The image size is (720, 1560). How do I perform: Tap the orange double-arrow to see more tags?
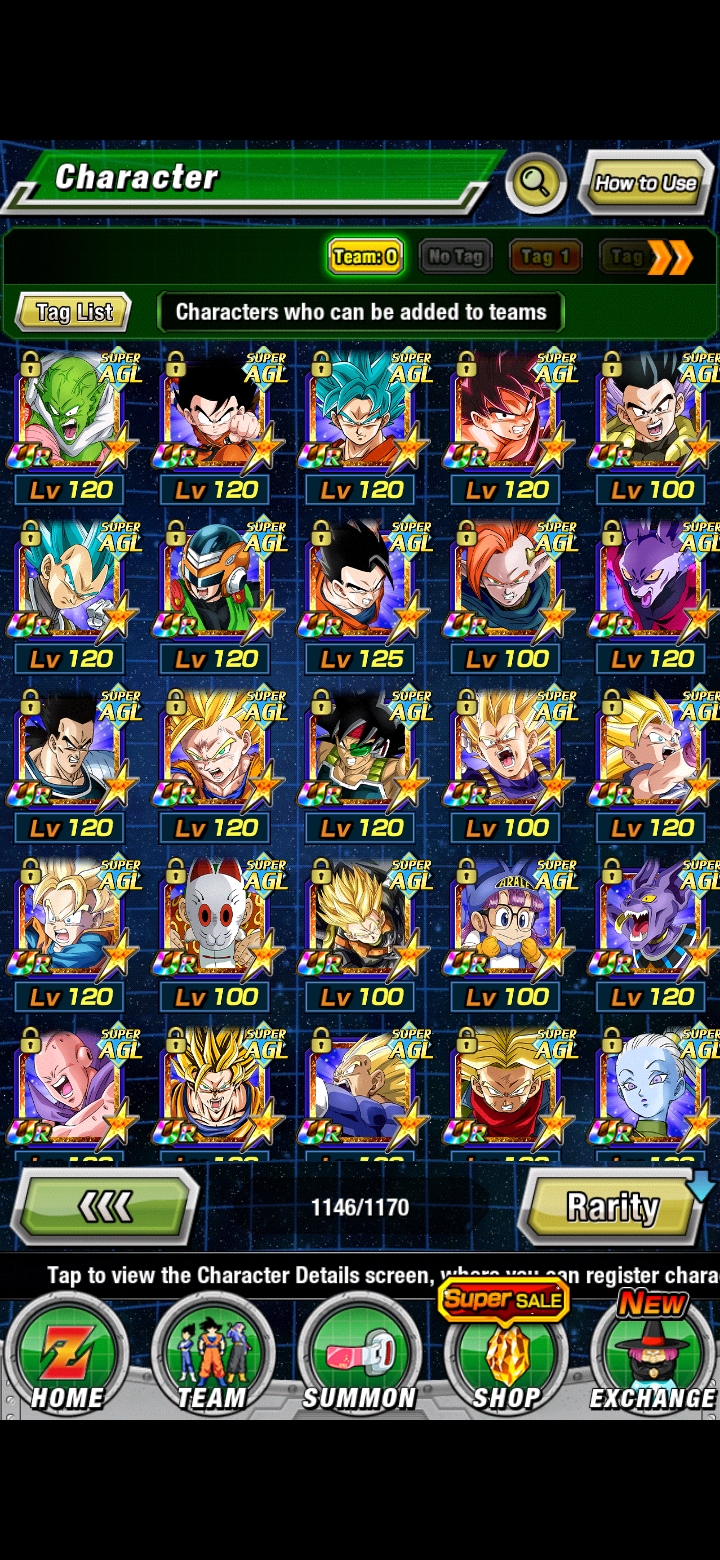click(x=670, y=258)
